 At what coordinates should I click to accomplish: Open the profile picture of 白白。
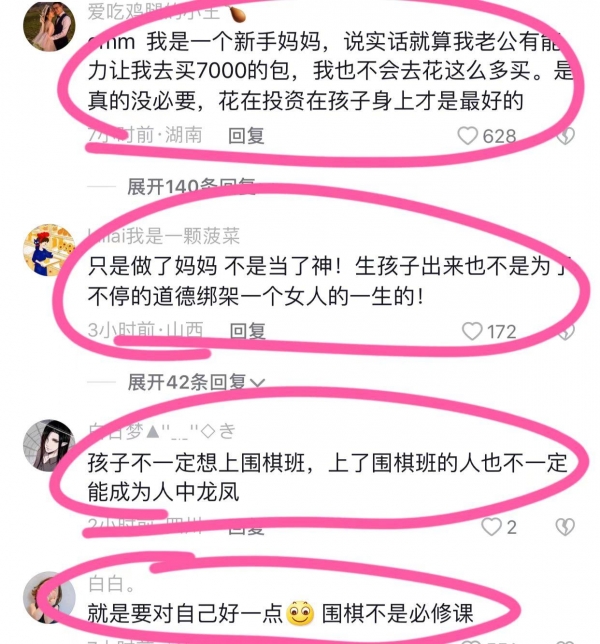(50, 598)
